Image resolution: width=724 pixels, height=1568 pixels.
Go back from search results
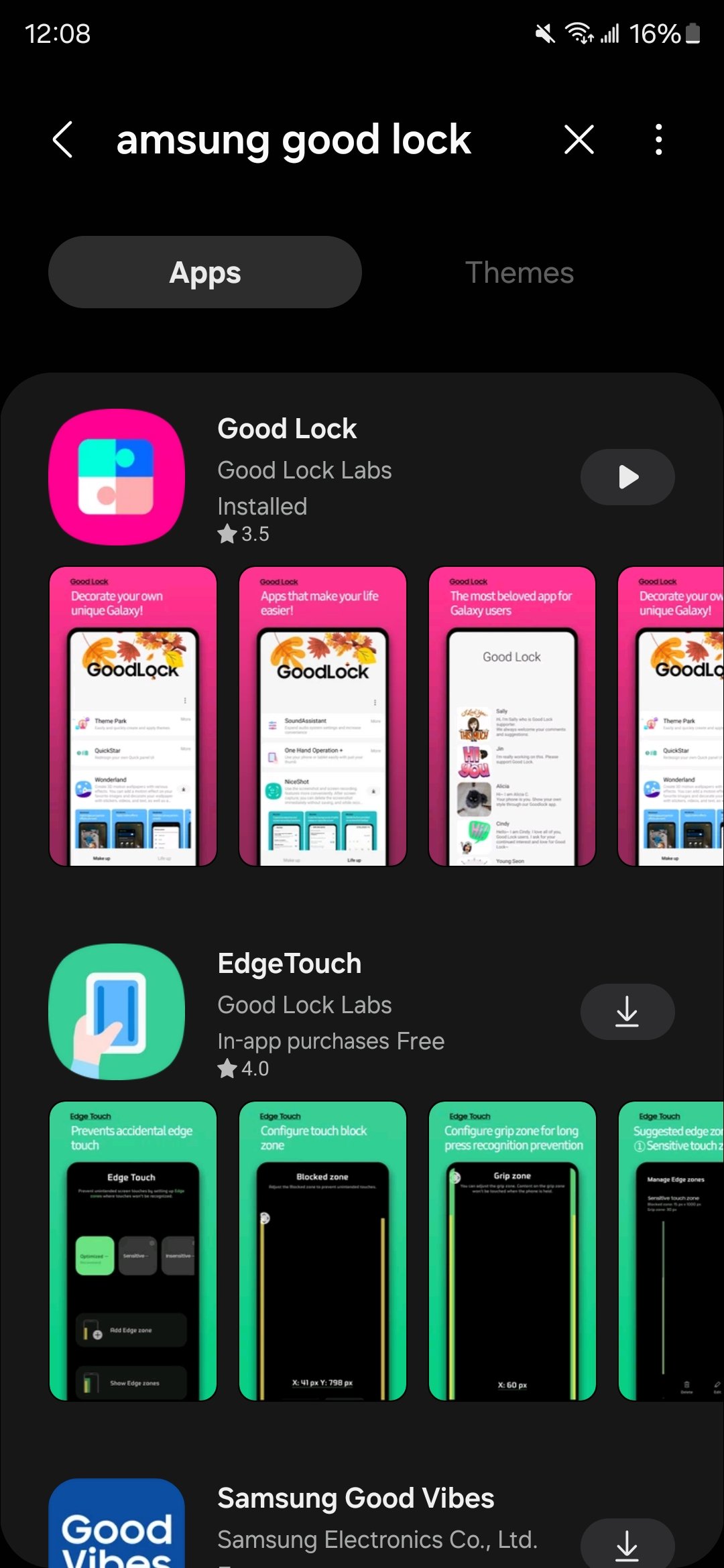[62, 140]
